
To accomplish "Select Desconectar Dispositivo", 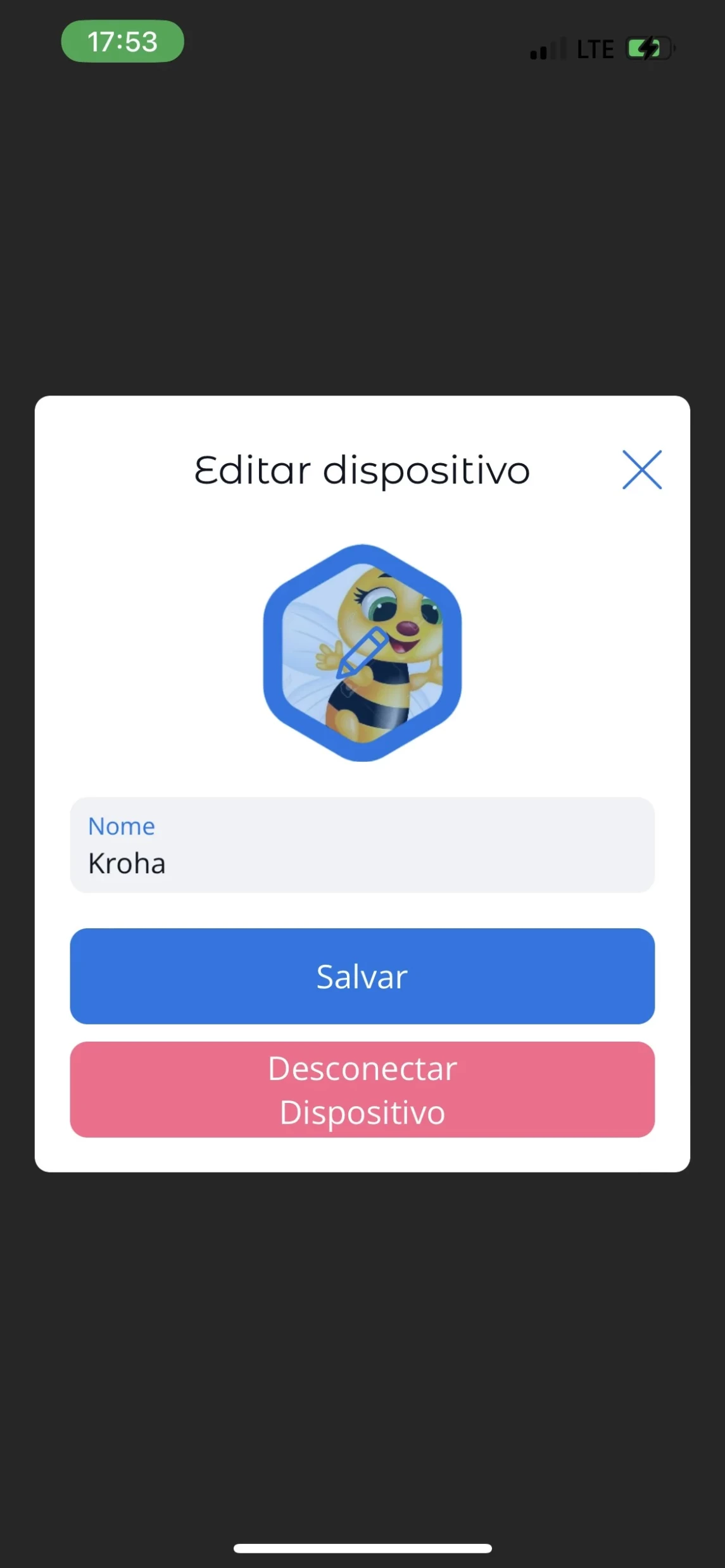I will 362,1090.
